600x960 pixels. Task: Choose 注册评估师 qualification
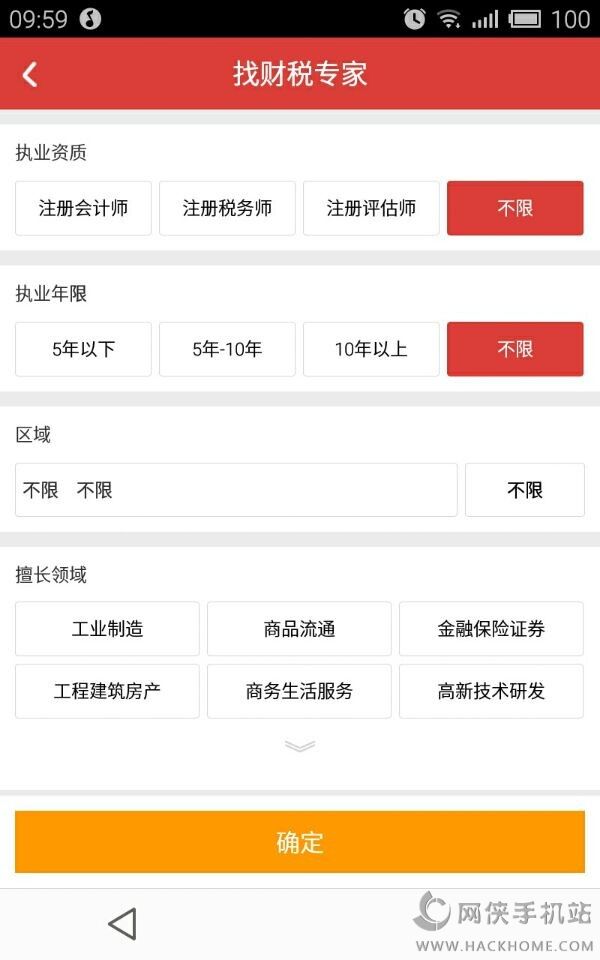[x=371, y=208]
